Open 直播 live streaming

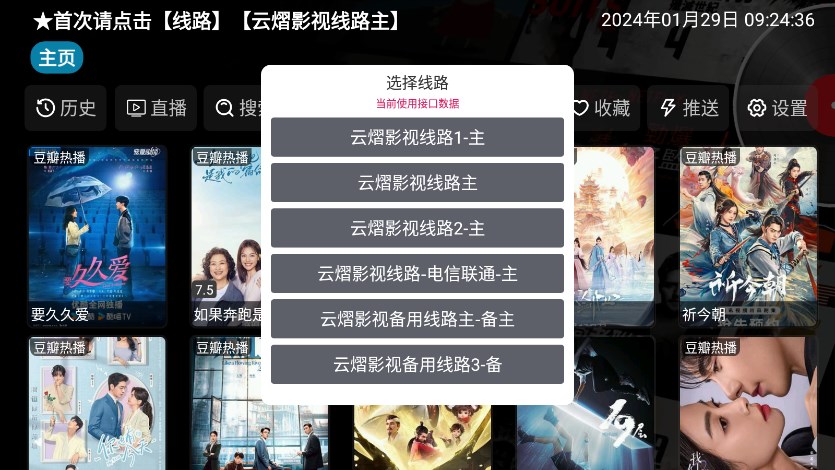[x=157, y=108]
